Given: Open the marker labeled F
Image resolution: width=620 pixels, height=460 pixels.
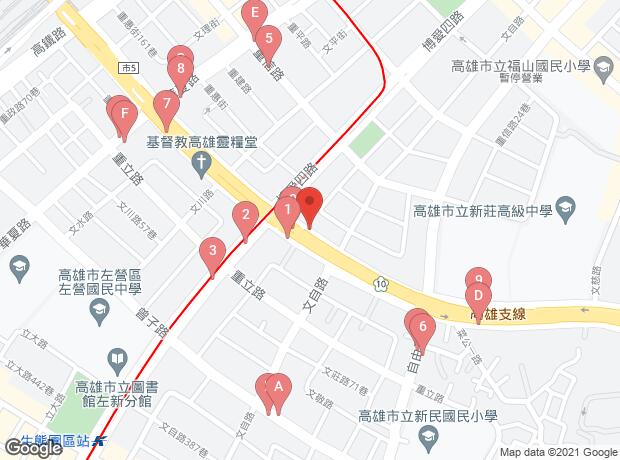Looking at the screenshot, I should 124,113.
